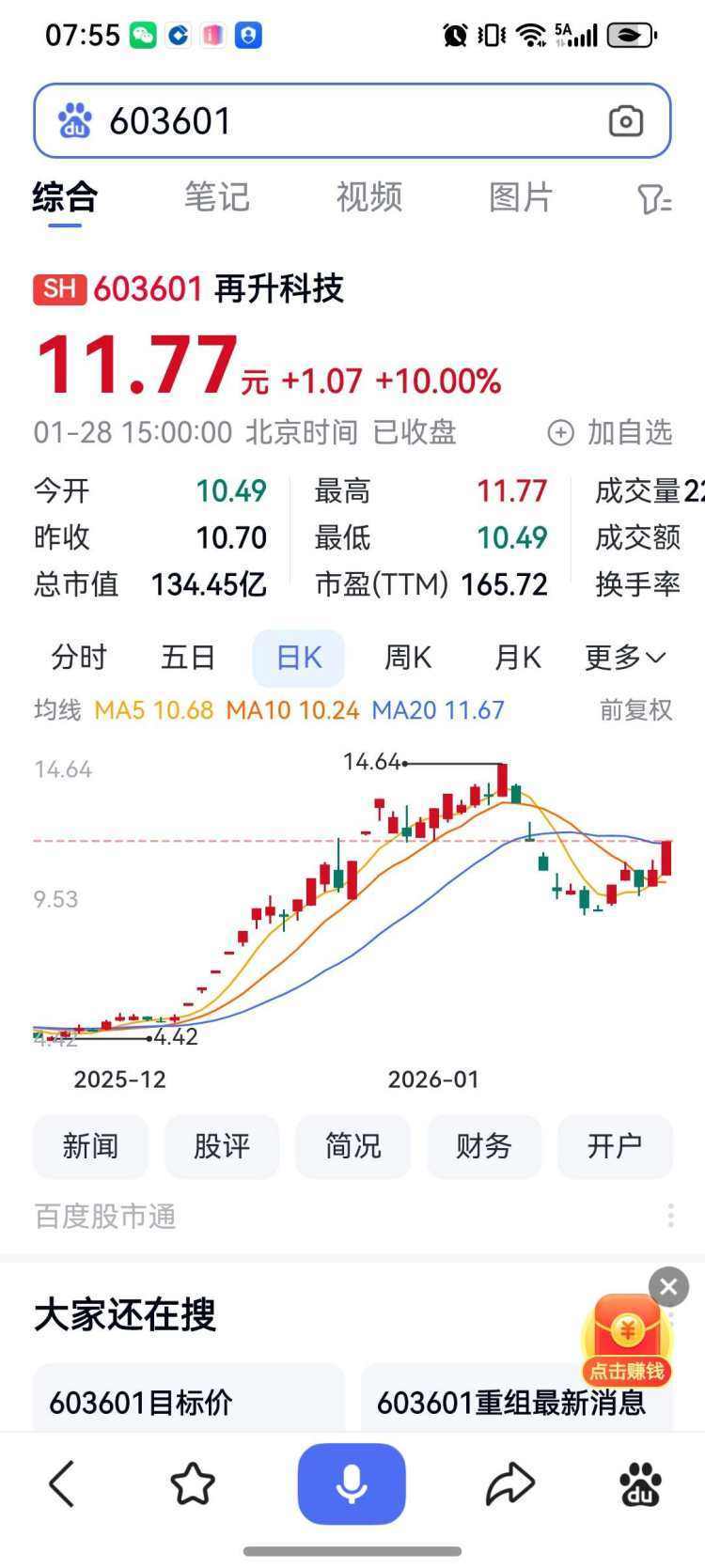Switch chart to 前复权 mode

[x=635, y=710]
